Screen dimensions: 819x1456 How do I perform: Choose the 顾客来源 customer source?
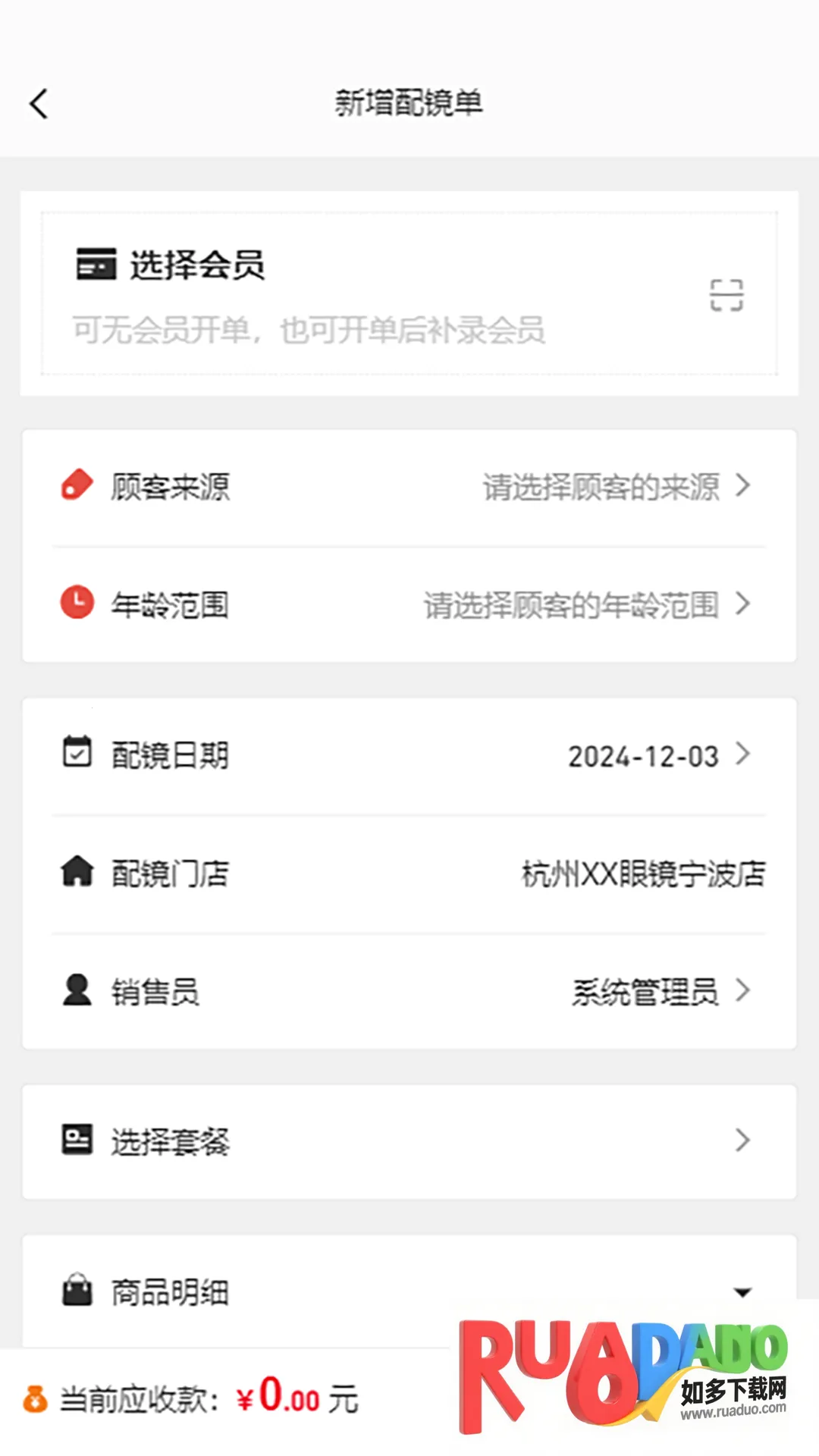409,487
